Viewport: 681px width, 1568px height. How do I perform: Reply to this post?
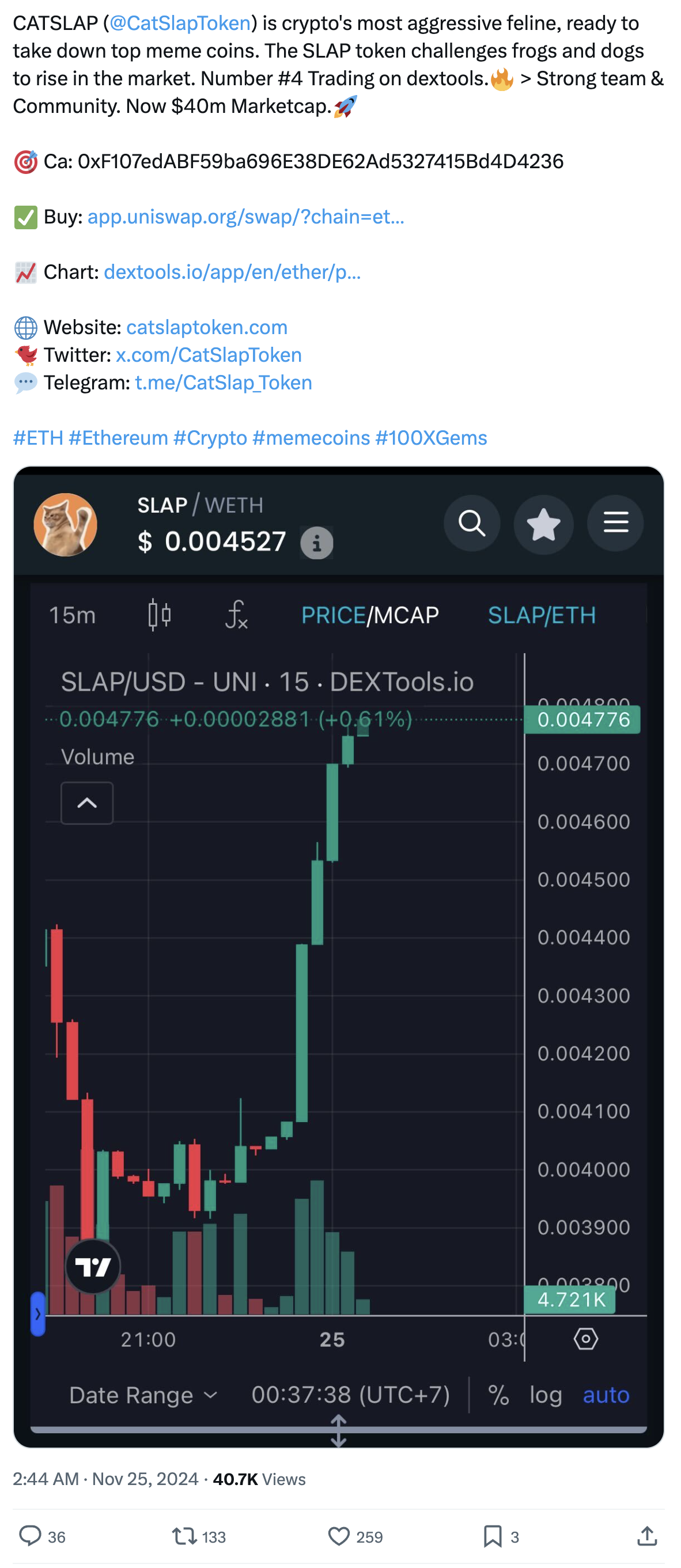pyautogui.click(x=31, y=1536)
